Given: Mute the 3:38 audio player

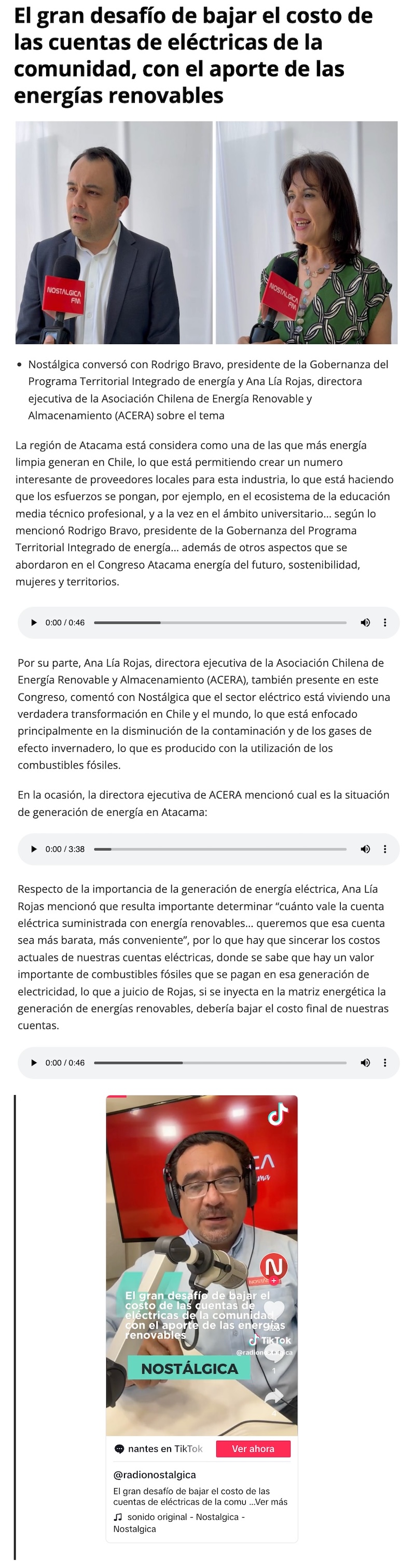Looking at the screenshot, I should pyautogui.click(x=365, y=849).
